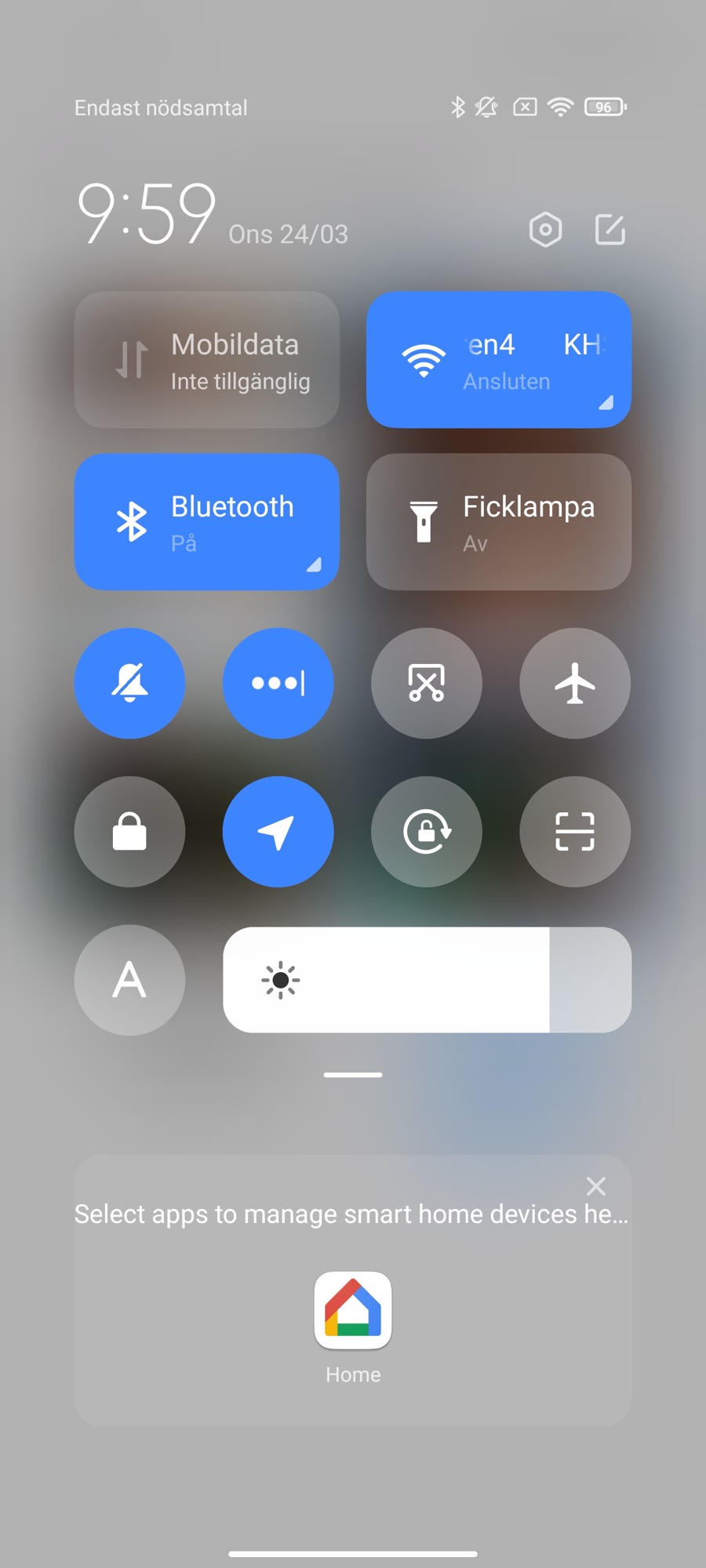Take a screenshot with the scissors tile
This screenshot has width=706, height=1568.
pos(427,683)
